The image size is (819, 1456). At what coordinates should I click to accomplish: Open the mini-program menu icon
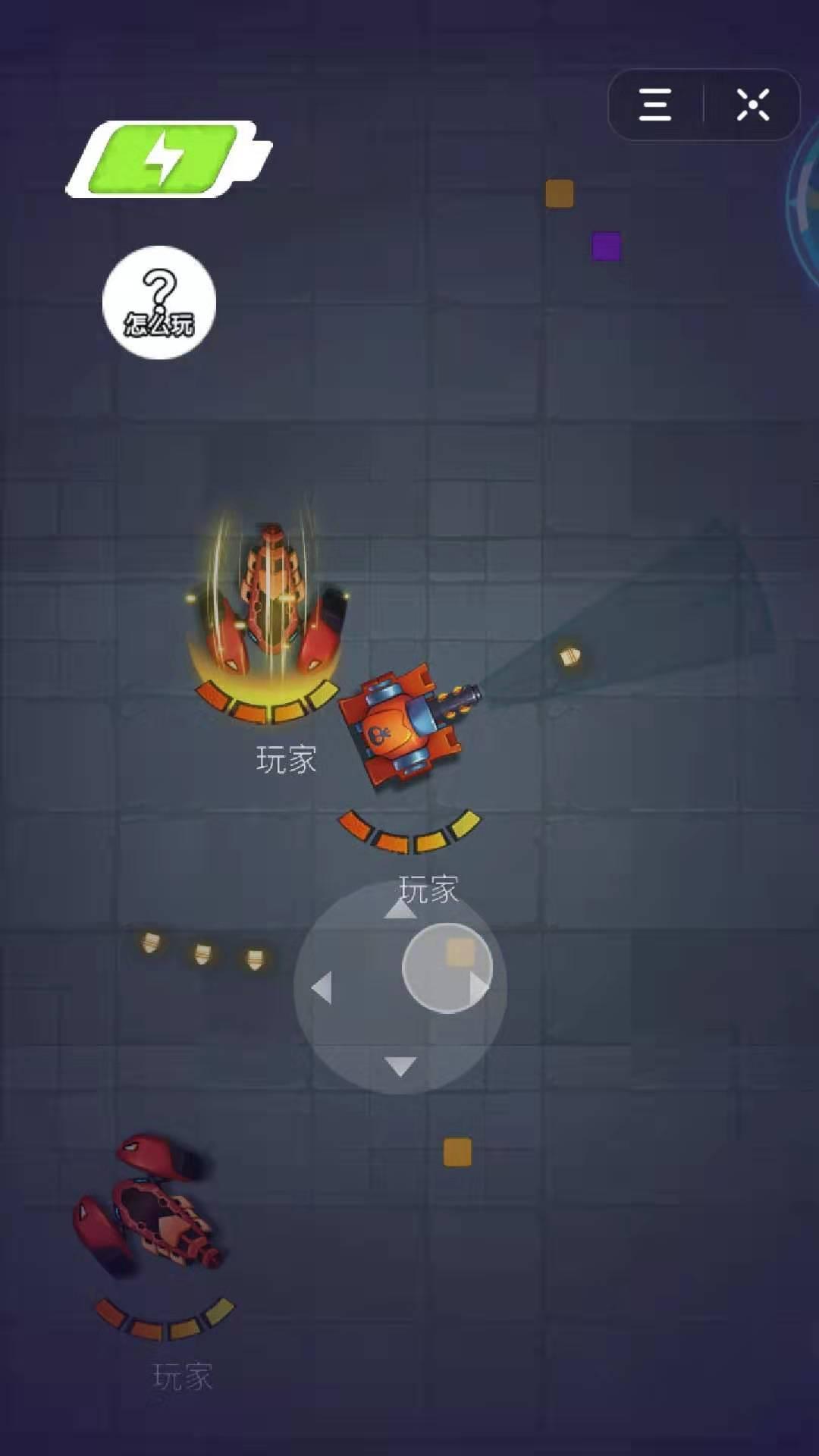[655, 105]
